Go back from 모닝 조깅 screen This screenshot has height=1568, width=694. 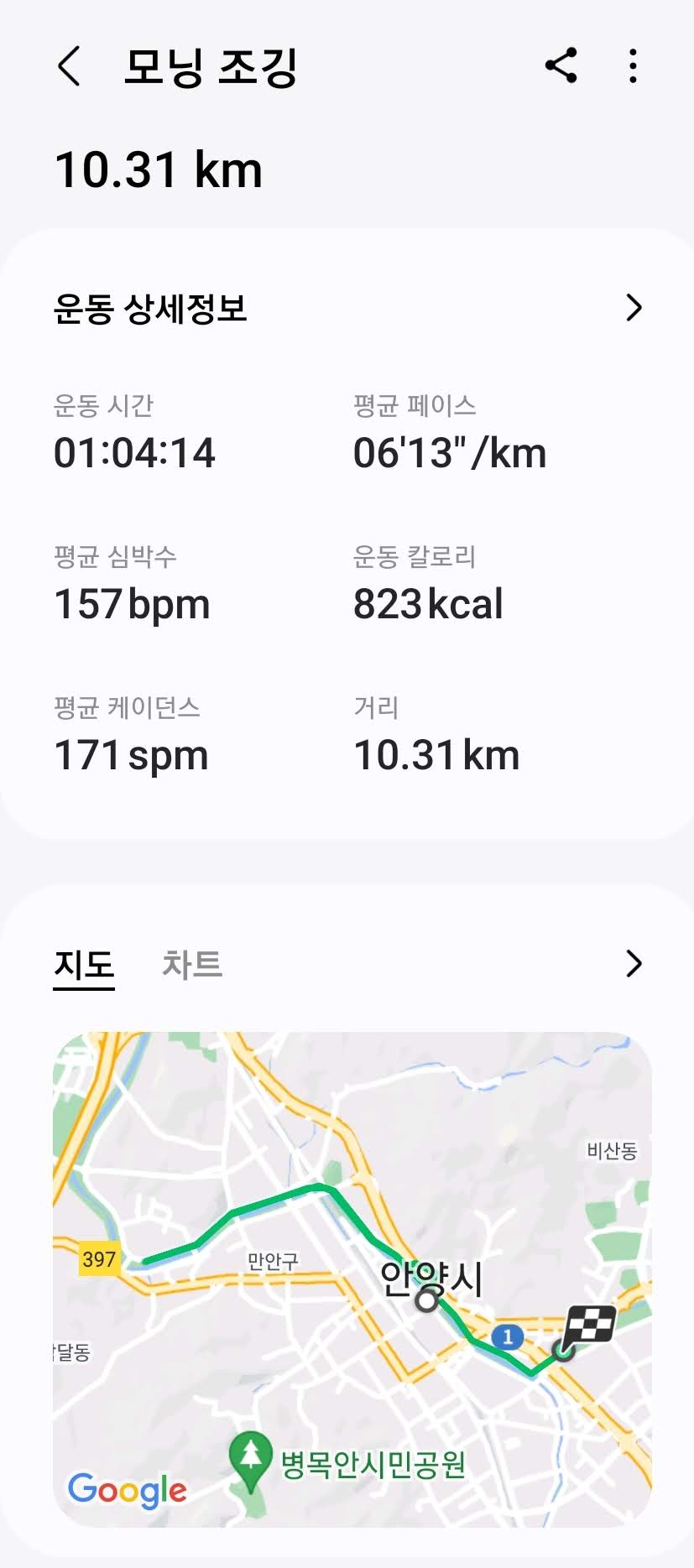pos(70,66)
